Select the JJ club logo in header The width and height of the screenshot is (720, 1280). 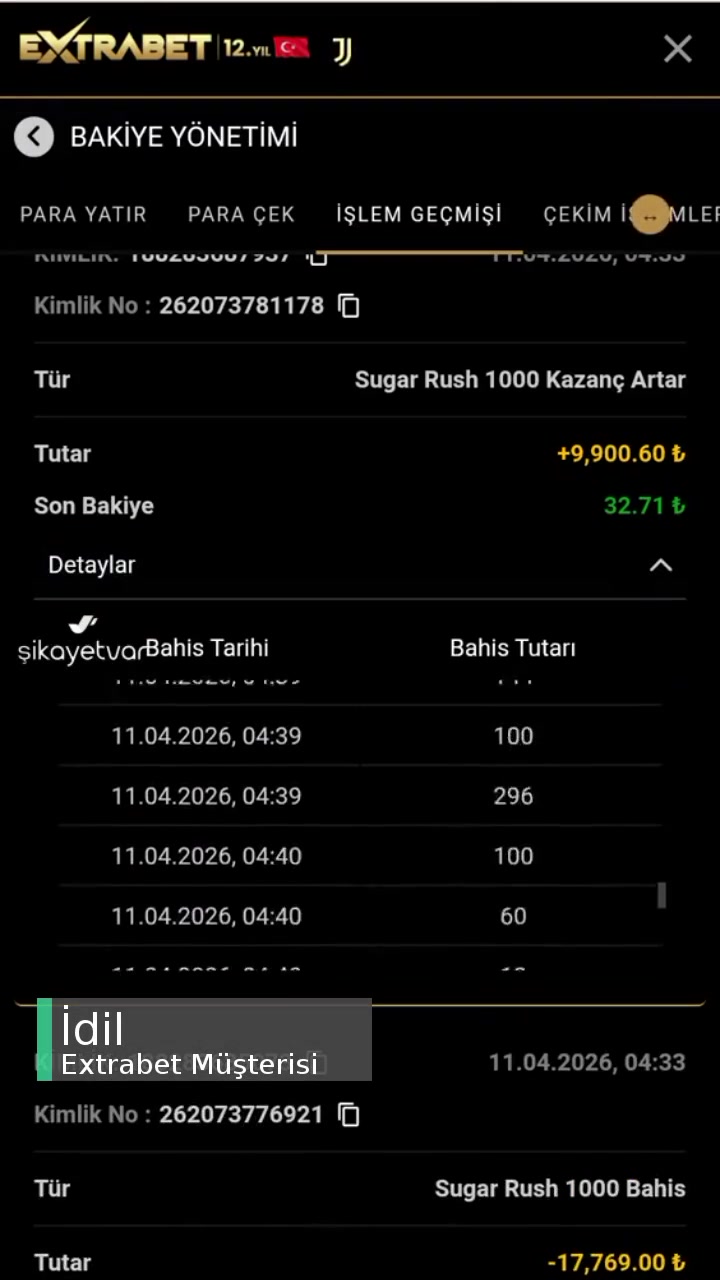(341, 47)
